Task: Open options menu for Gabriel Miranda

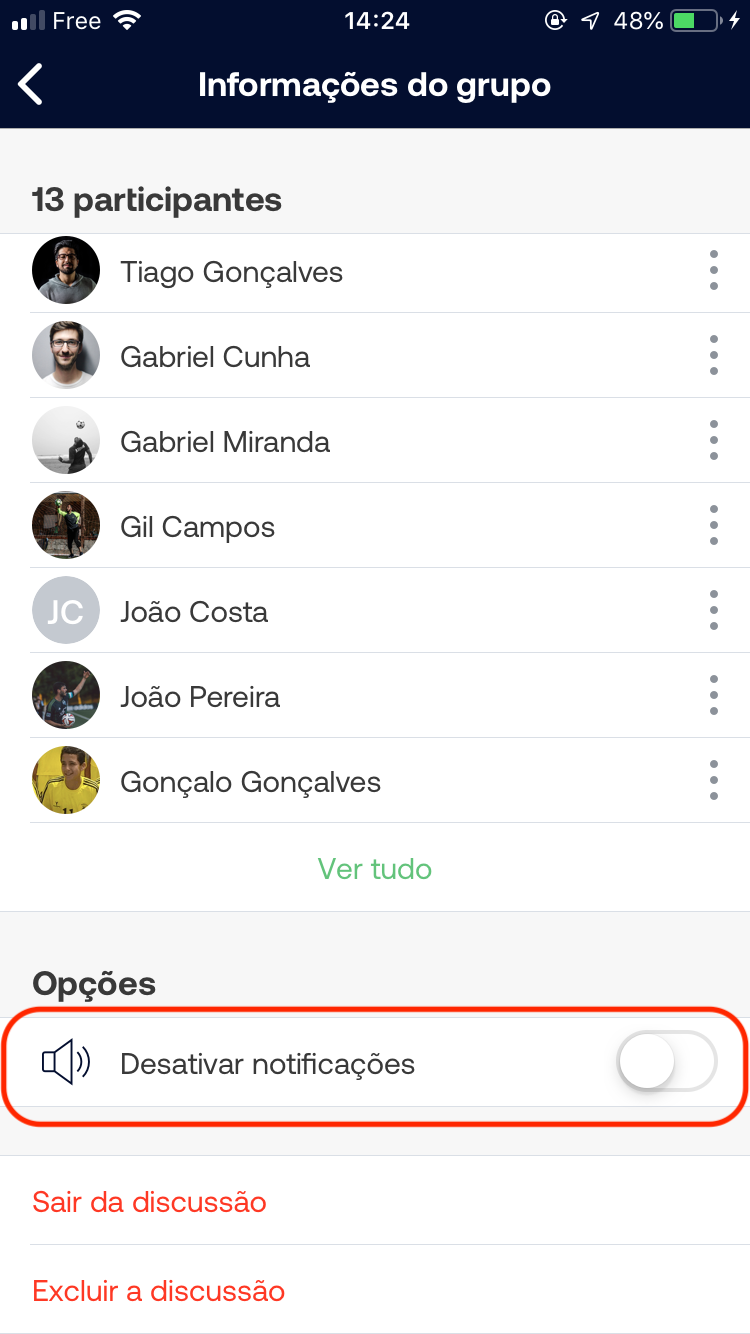Action: (x=713, y=441)
